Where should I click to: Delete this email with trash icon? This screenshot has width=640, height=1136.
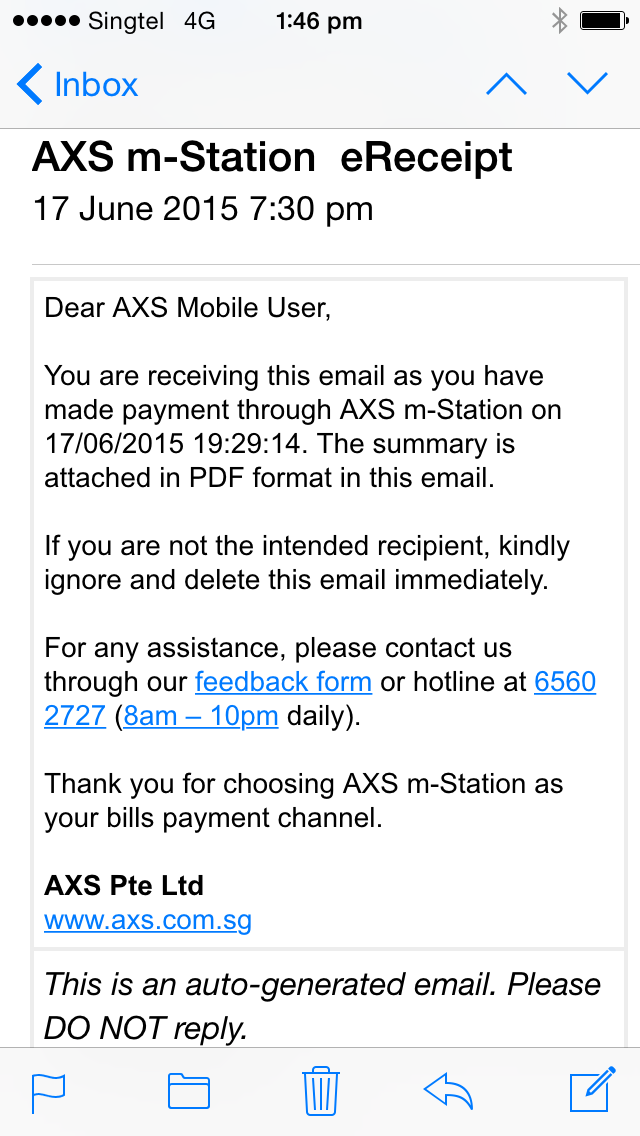[x=321, y=1091]
